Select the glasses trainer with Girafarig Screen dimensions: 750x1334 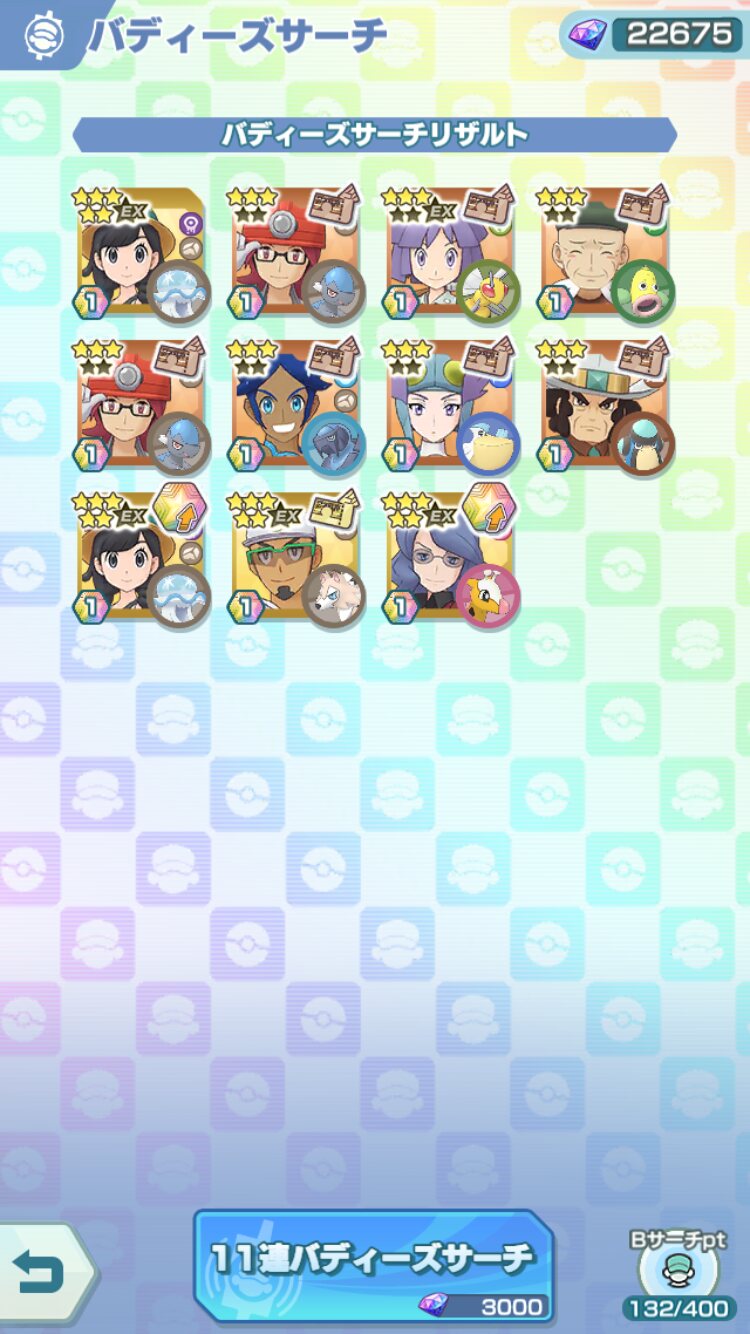[452, 558]
